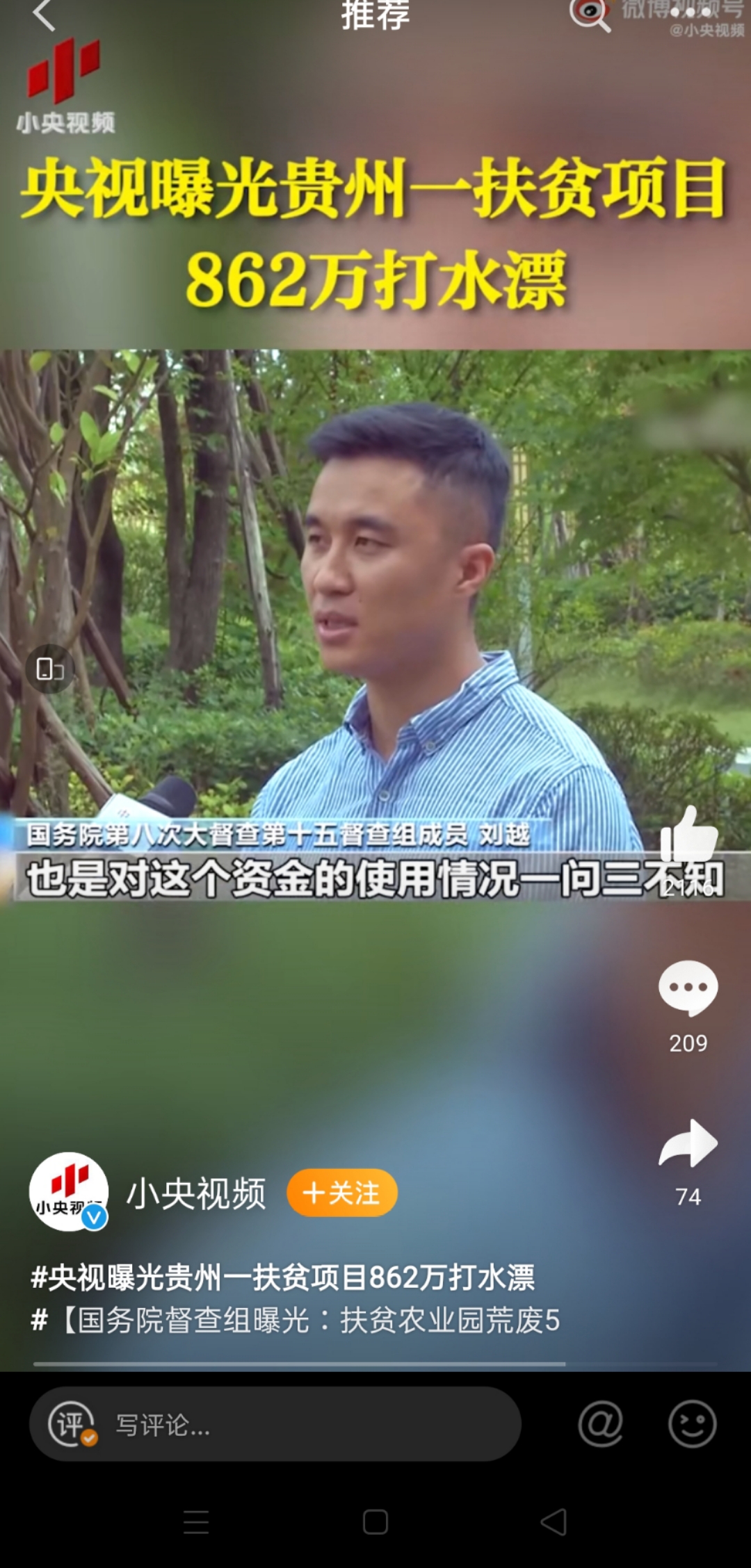Tap the 写评论 comment field

(x=275, y=1424)
